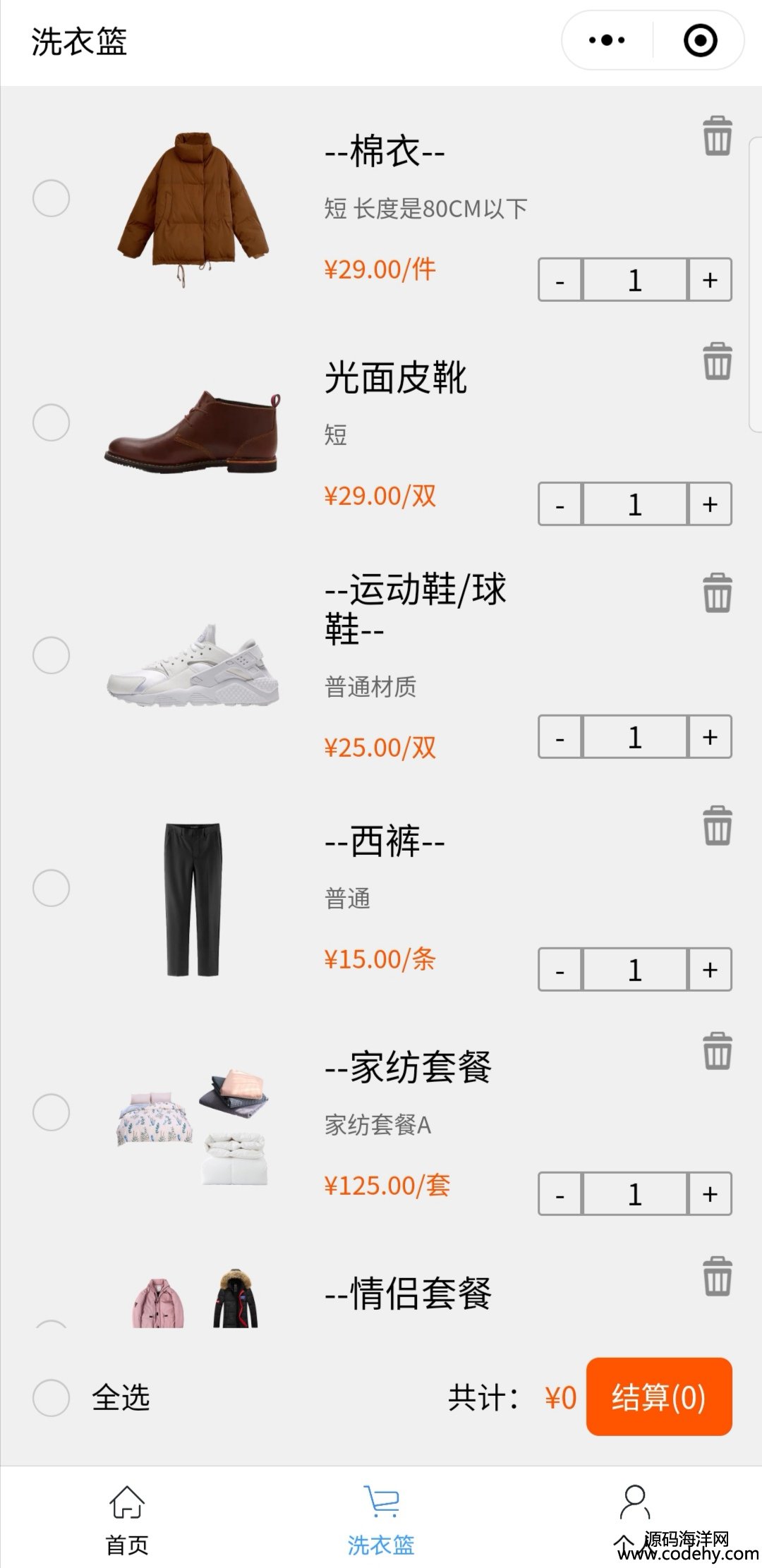Image resolution: width=762 pixels, height=1568 pixels.
Task: Toggle 全选 to select all items
Action: pos(52,1397)
